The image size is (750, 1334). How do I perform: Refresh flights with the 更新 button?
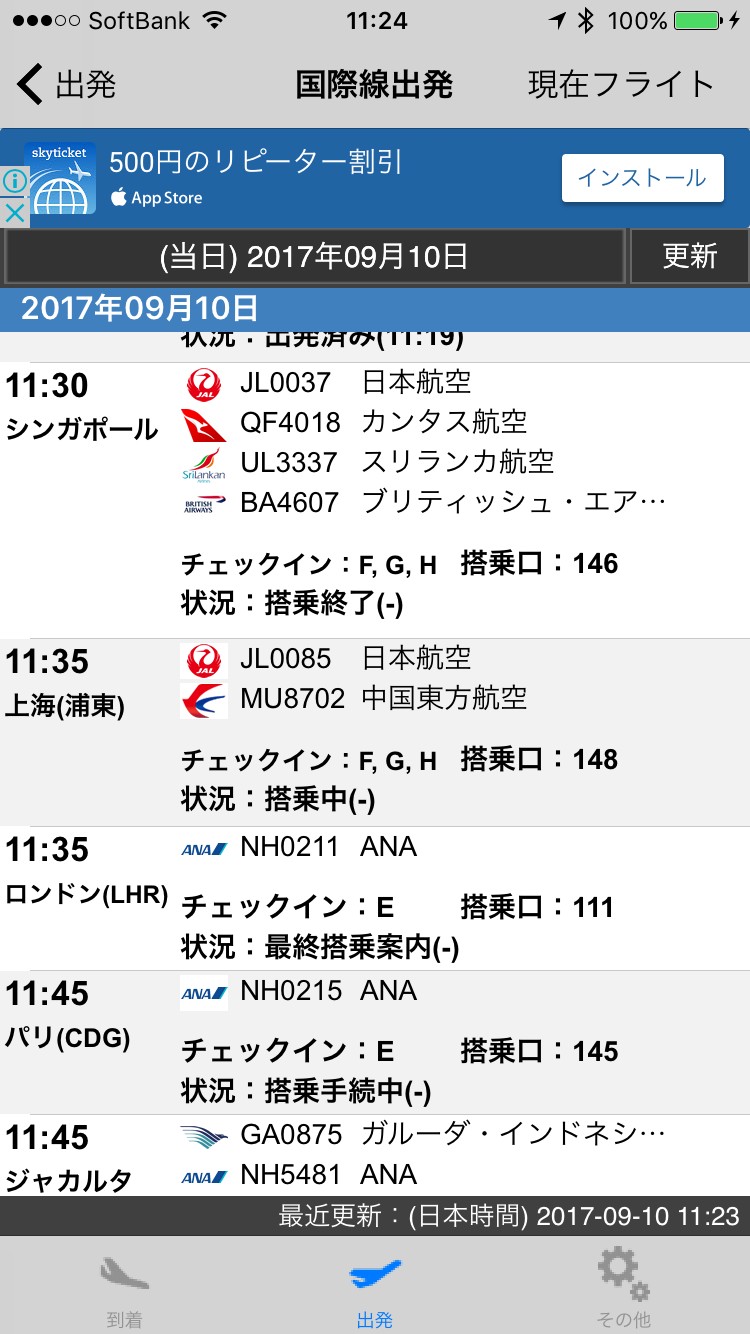click(689, 257)
